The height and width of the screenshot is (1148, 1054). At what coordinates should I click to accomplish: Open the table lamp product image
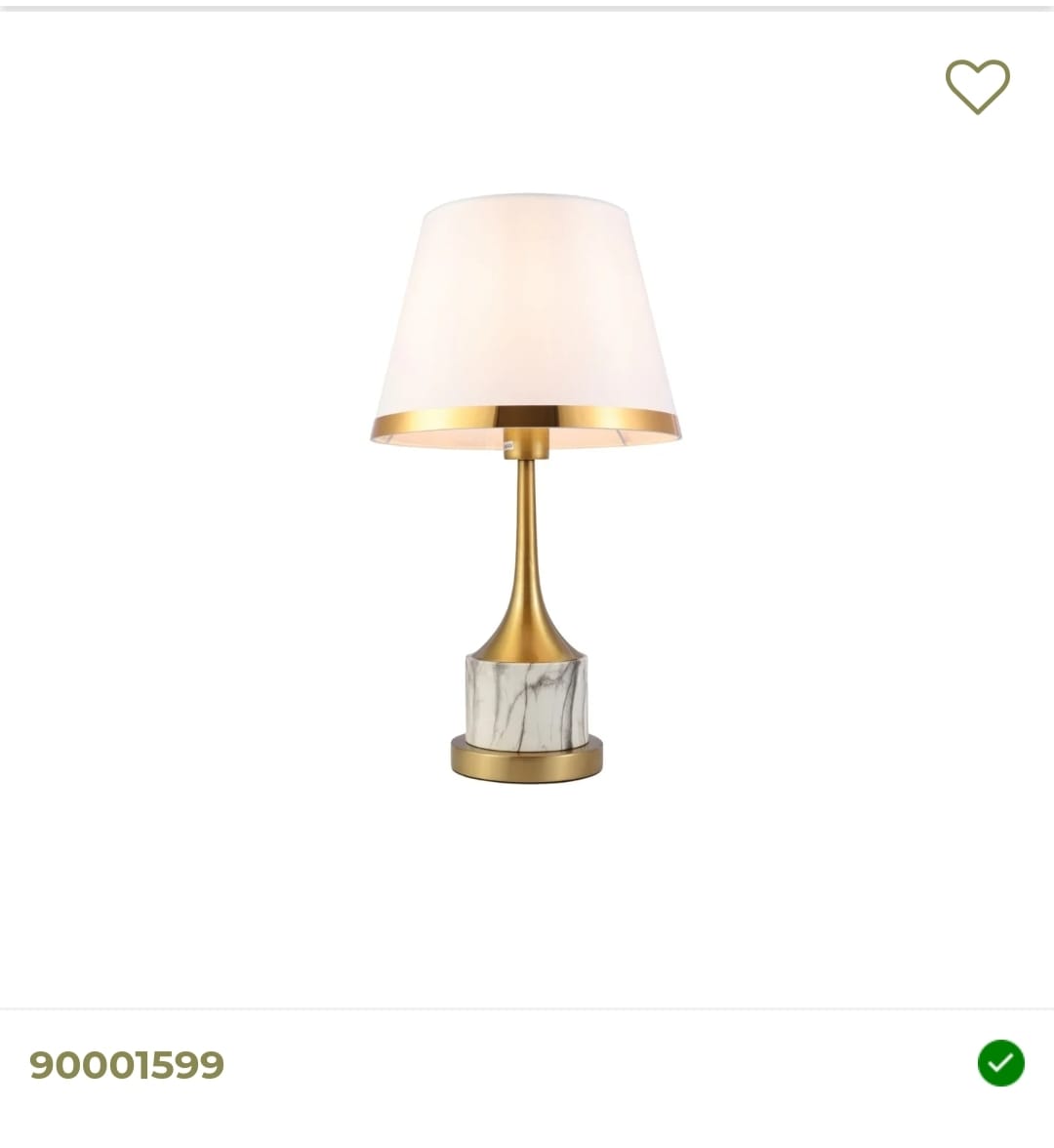[526, 488]
